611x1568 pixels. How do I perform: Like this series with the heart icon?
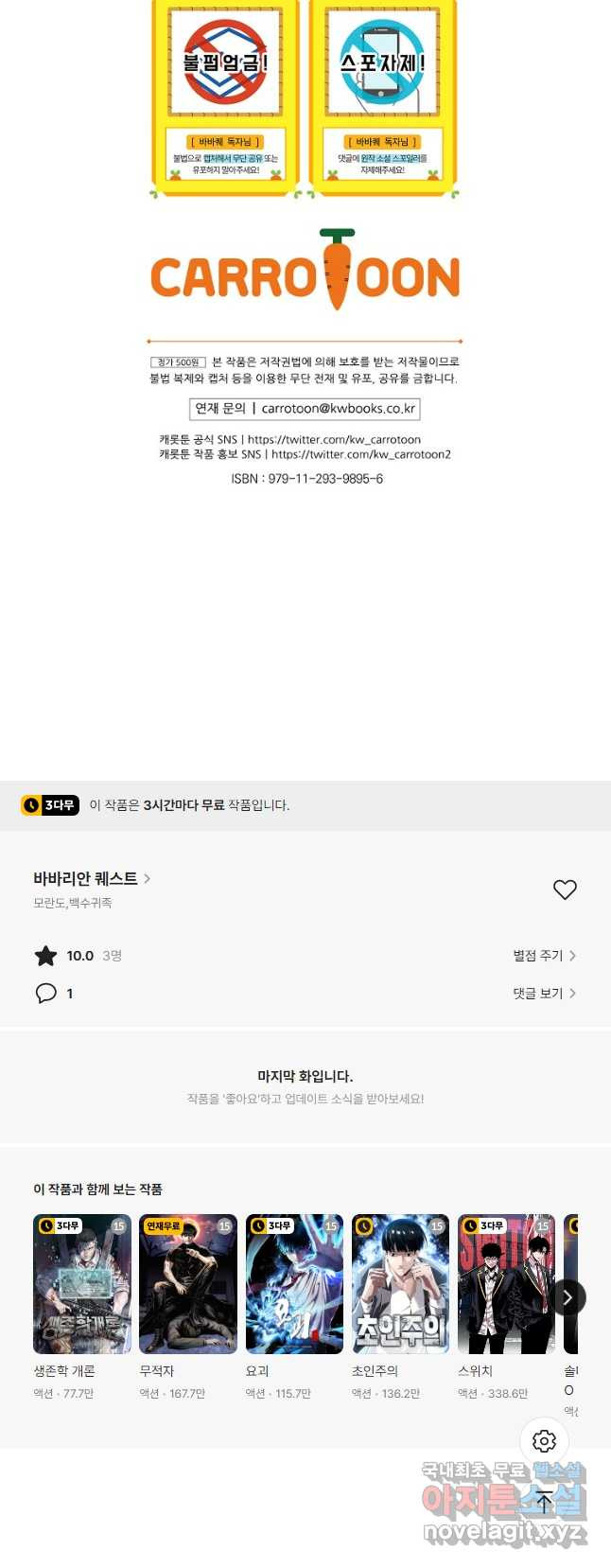click(565, 890)
